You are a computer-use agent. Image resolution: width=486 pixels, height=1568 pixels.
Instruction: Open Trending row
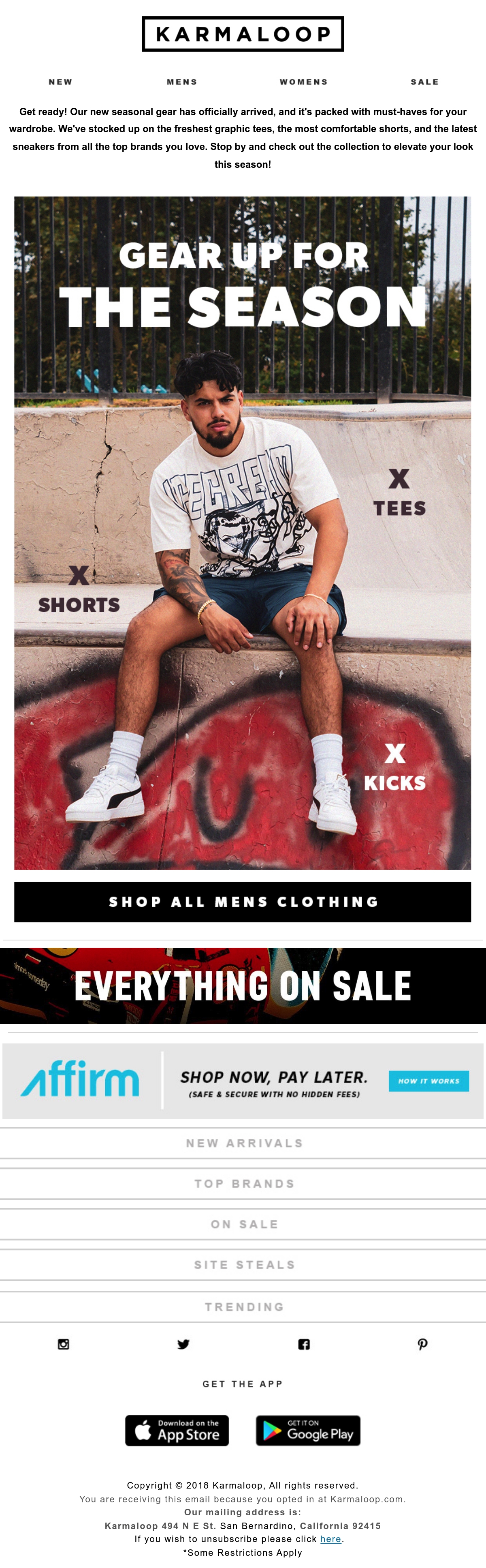243,1307
